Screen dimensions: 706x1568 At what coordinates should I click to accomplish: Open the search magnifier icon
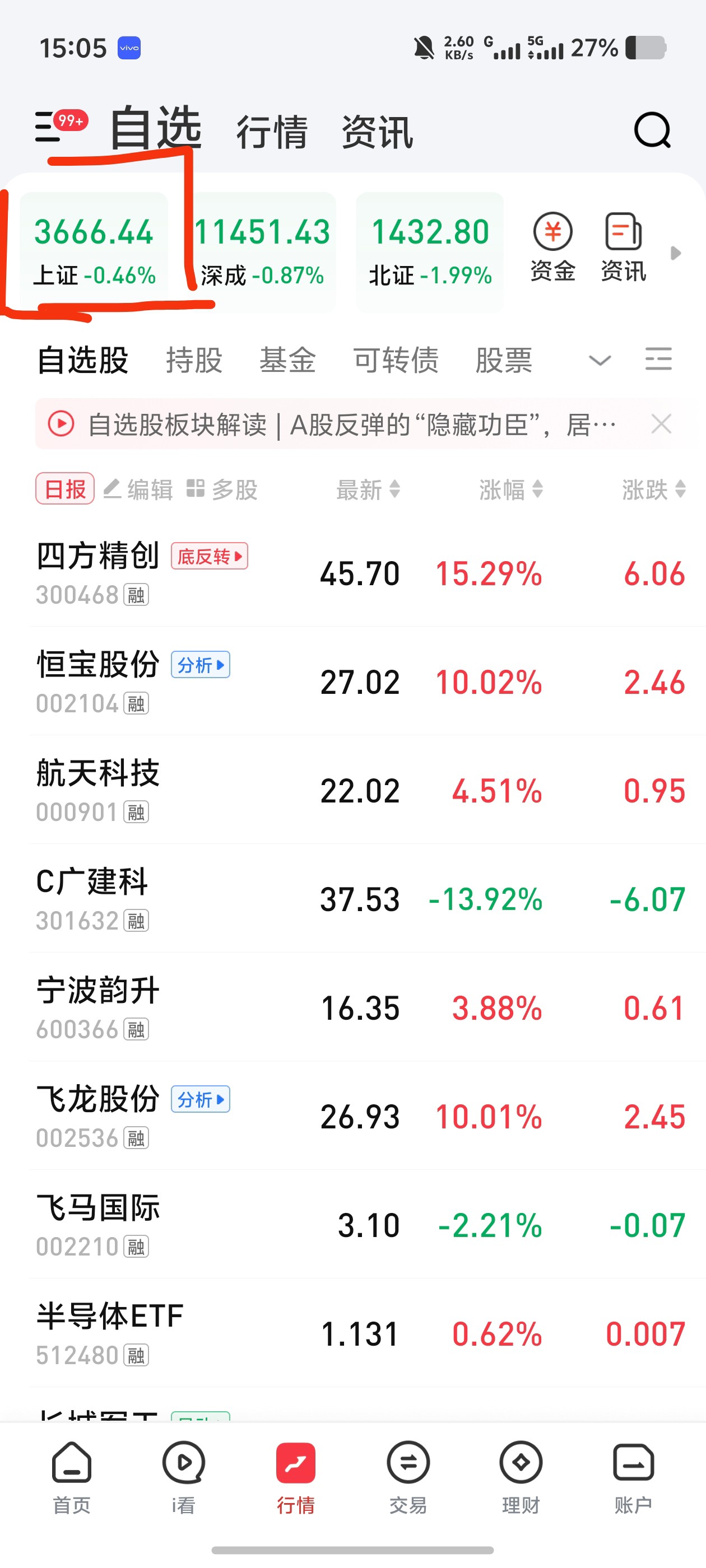pyautogui.click(x=652, y=130)
